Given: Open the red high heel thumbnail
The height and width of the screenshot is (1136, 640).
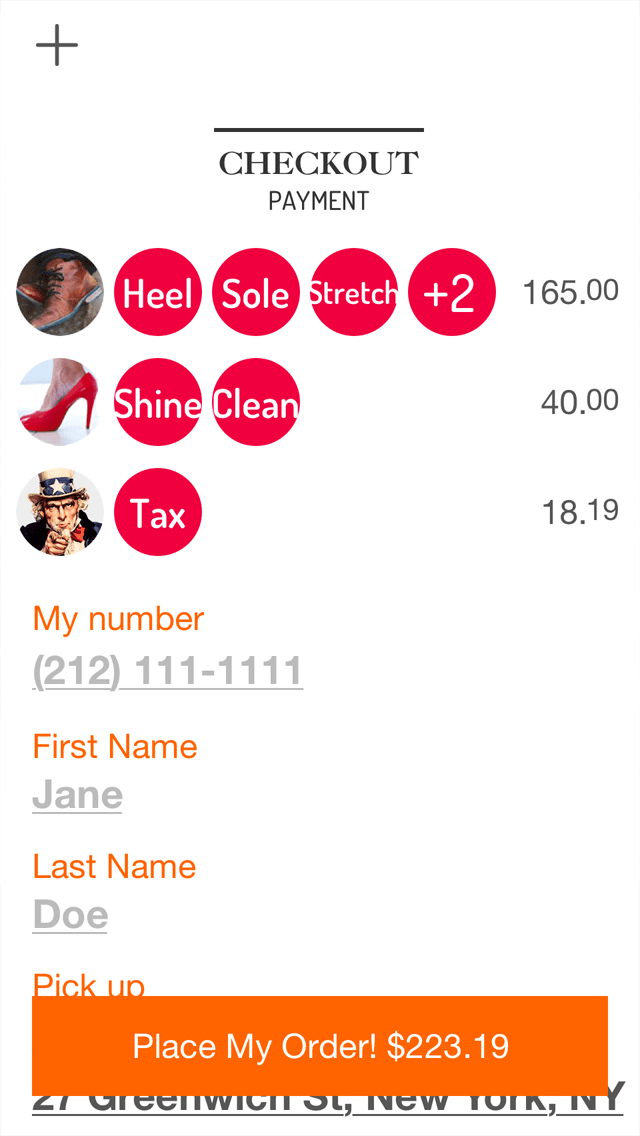Looking at the screenshot, I should pos(60,402).
